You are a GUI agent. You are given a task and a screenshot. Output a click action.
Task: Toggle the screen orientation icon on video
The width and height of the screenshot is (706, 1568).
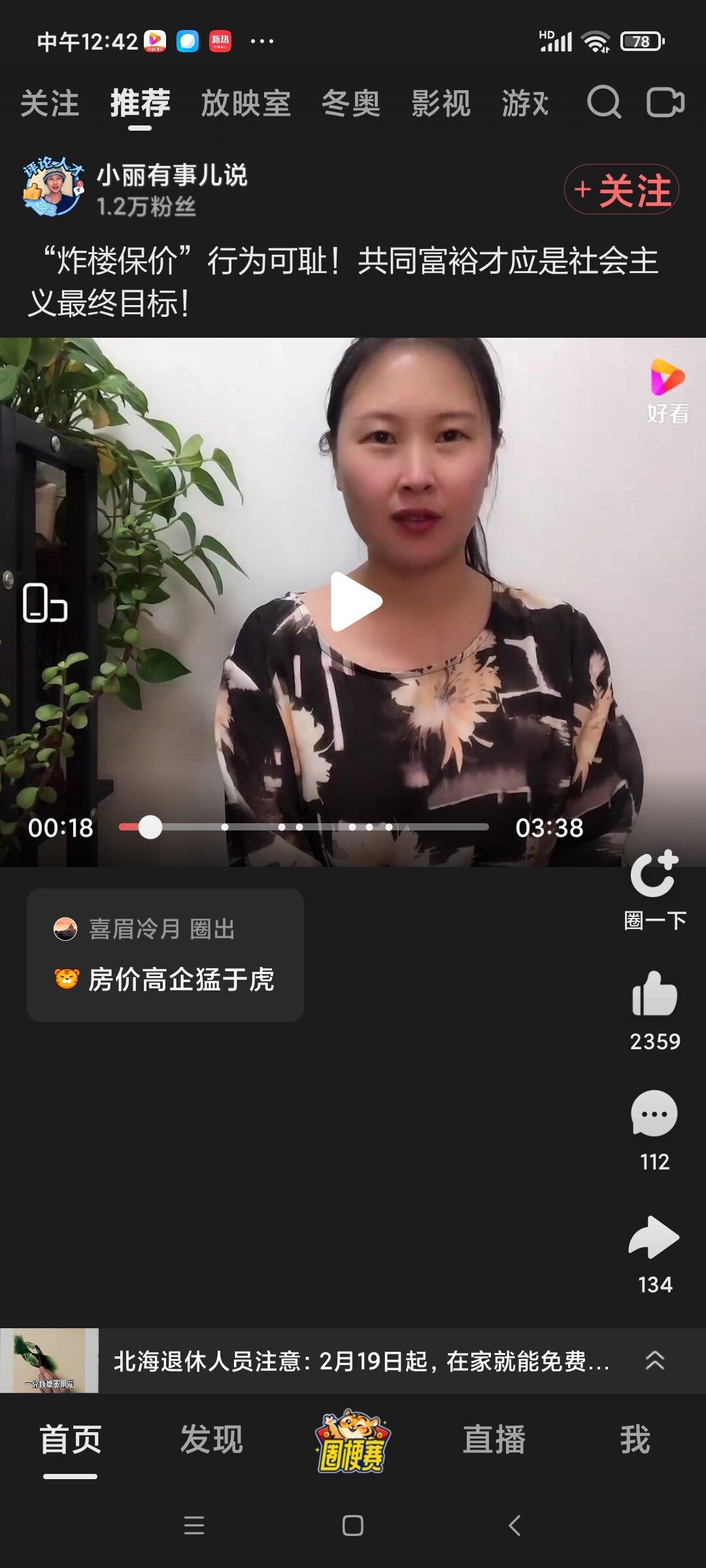pyautogui.click(x=44, y=602)
